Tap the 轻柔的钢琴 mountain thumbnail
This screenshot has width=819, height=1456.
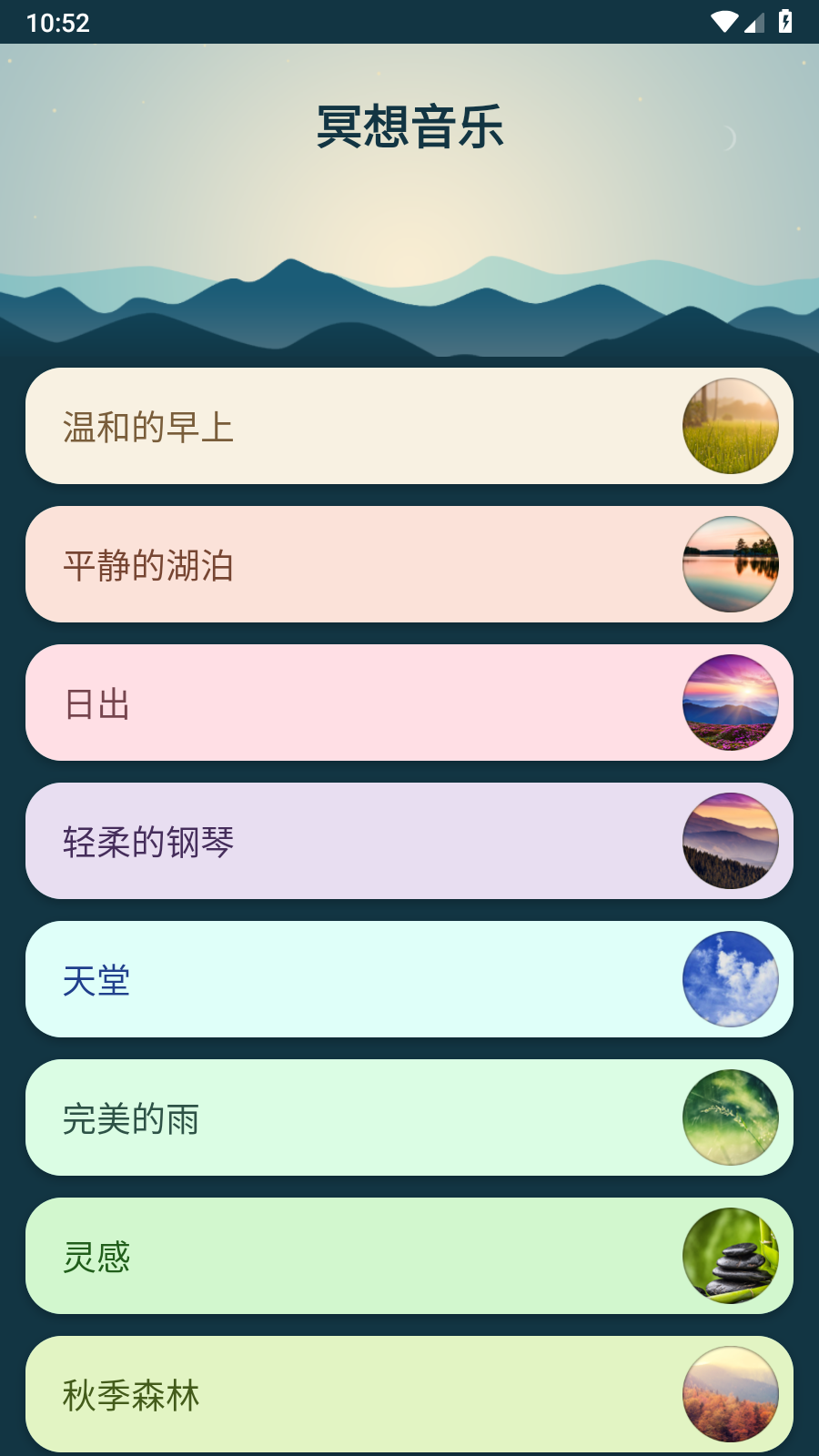[x=730, y=841]
